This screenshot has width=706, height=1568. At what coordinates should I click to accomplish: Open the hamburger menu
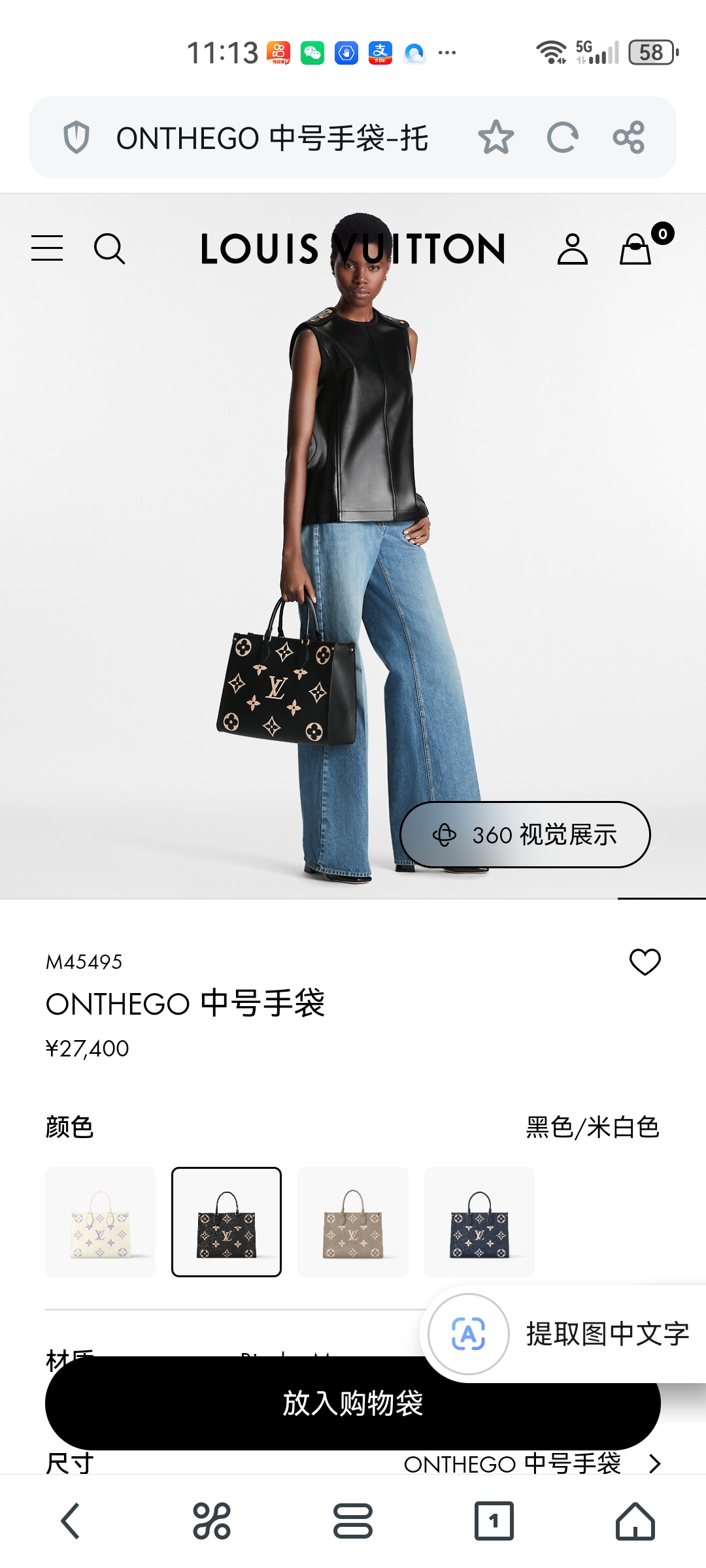(48, 249)
